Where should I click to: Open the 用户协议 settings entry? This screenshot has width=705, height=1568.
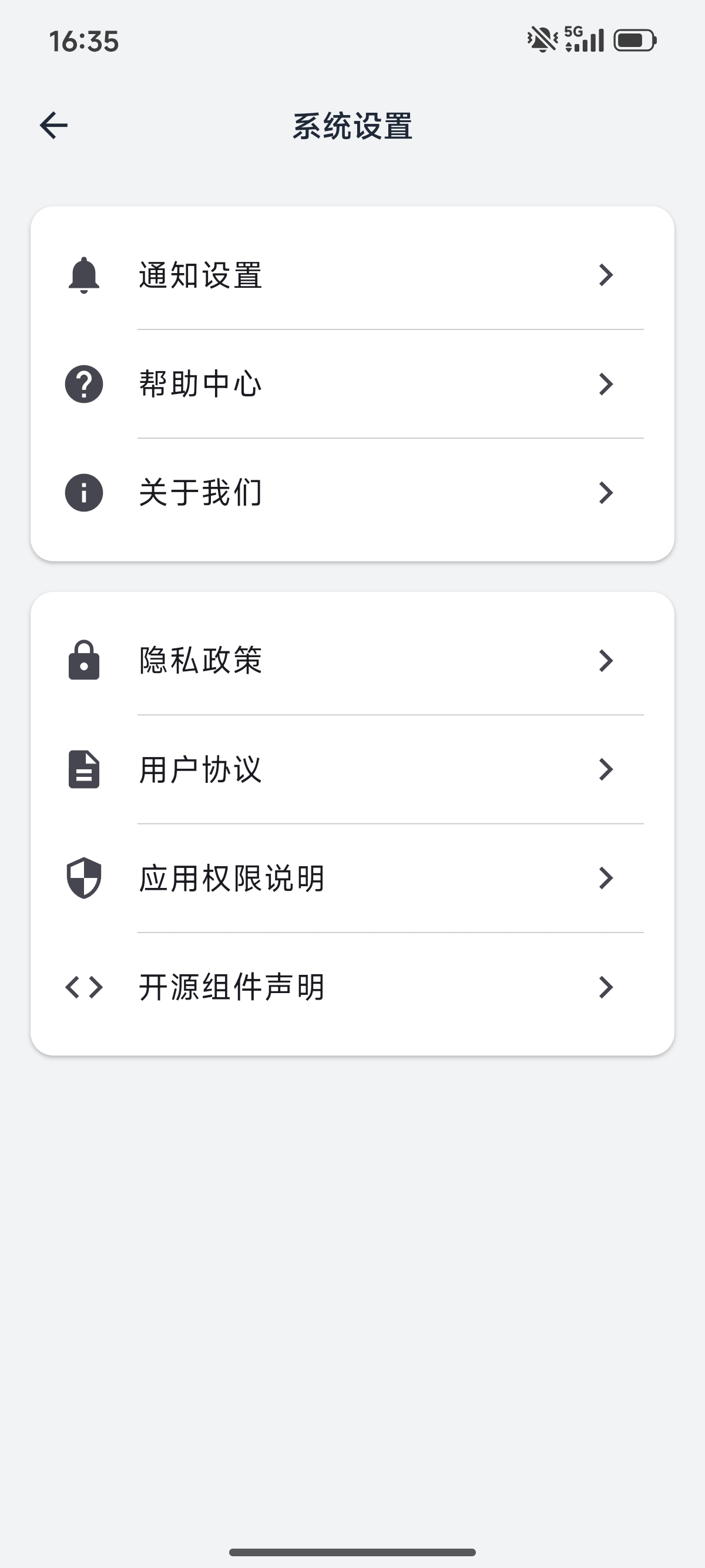point(352,769)
